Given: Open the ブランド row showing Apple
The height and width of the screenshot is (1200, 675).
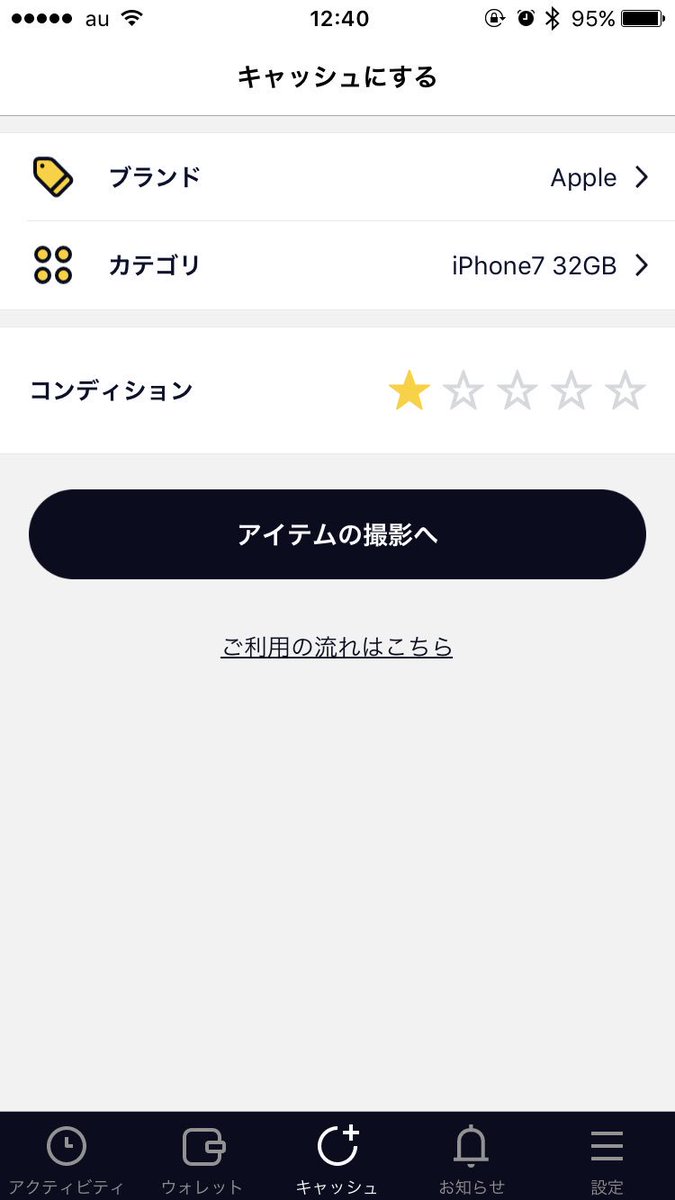Looking at the screenshot, I should click(337, 177).
